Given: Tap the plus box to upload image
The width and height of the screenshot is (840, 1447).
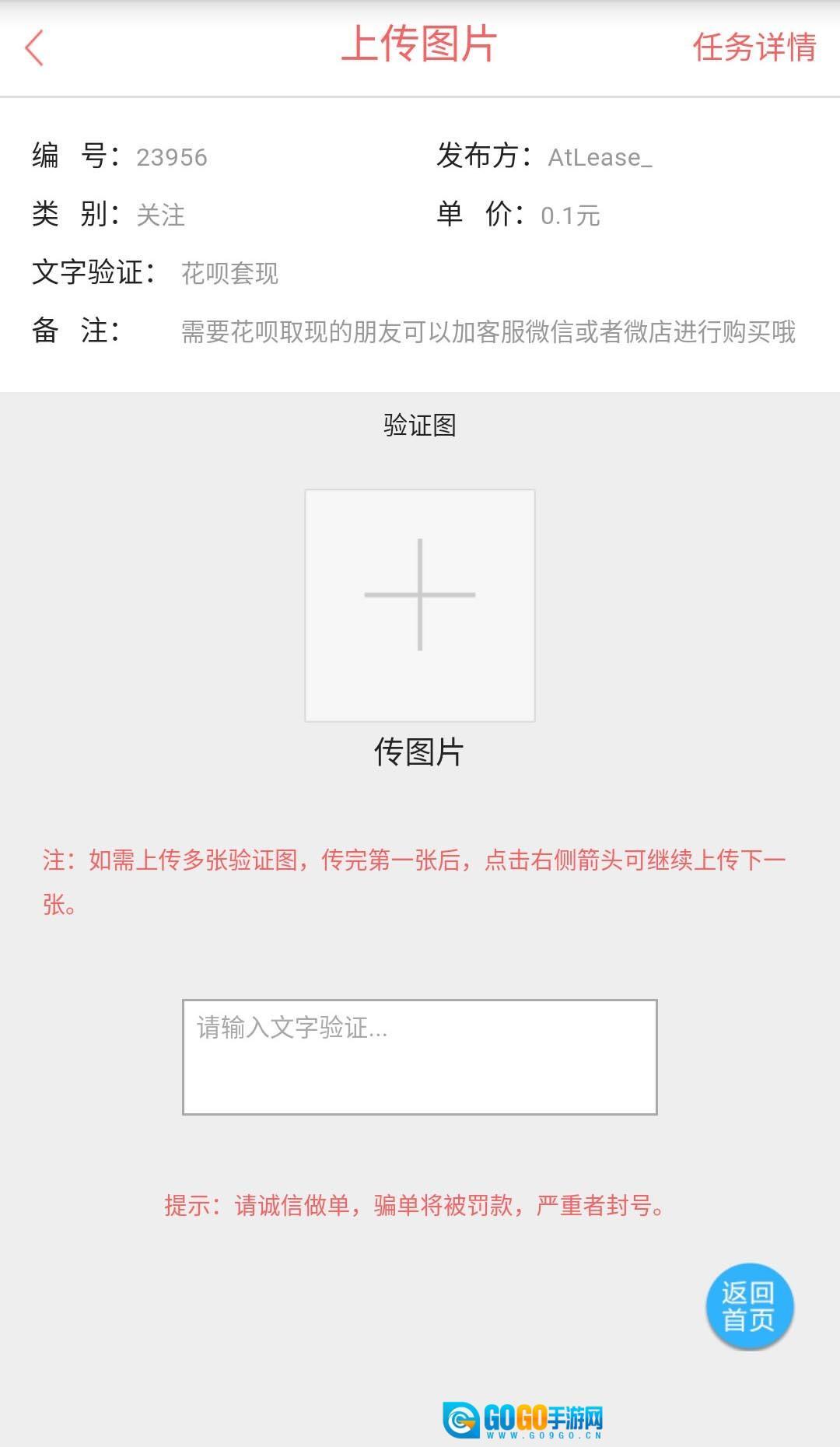Looking at the screenshot, I should (420, 604).
